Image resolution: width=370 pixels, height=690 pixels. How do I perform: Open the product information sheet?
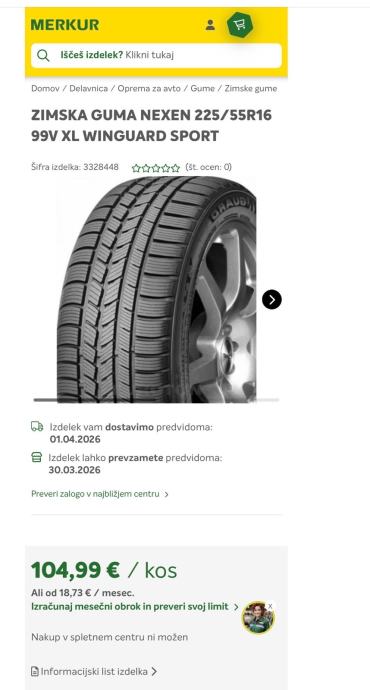[94, 672]
